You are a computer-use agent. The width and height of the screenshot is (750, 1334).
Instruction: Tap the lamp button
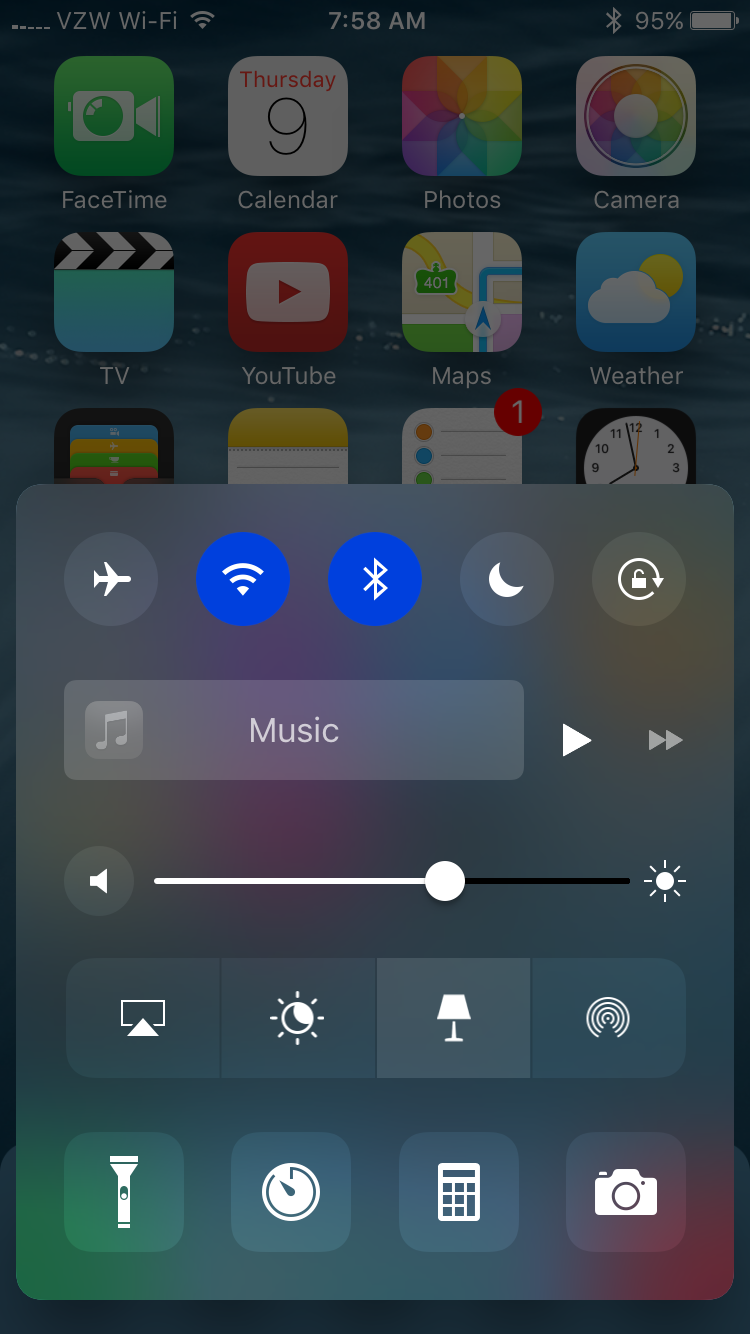pyautogui.click(x=453, y=1018)
